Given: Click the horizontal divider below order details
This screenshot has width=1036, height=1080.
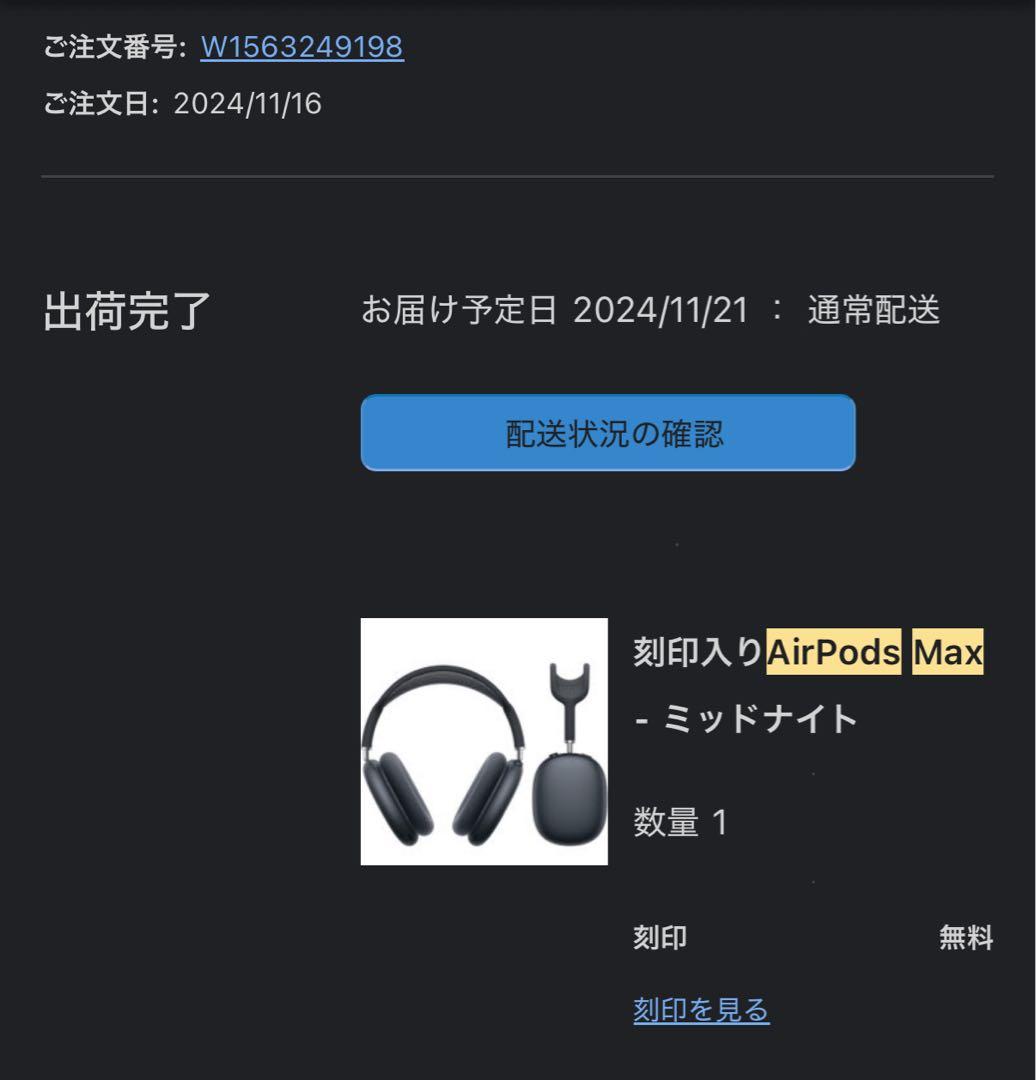Looking at the screenshot, I should [518, 175].
